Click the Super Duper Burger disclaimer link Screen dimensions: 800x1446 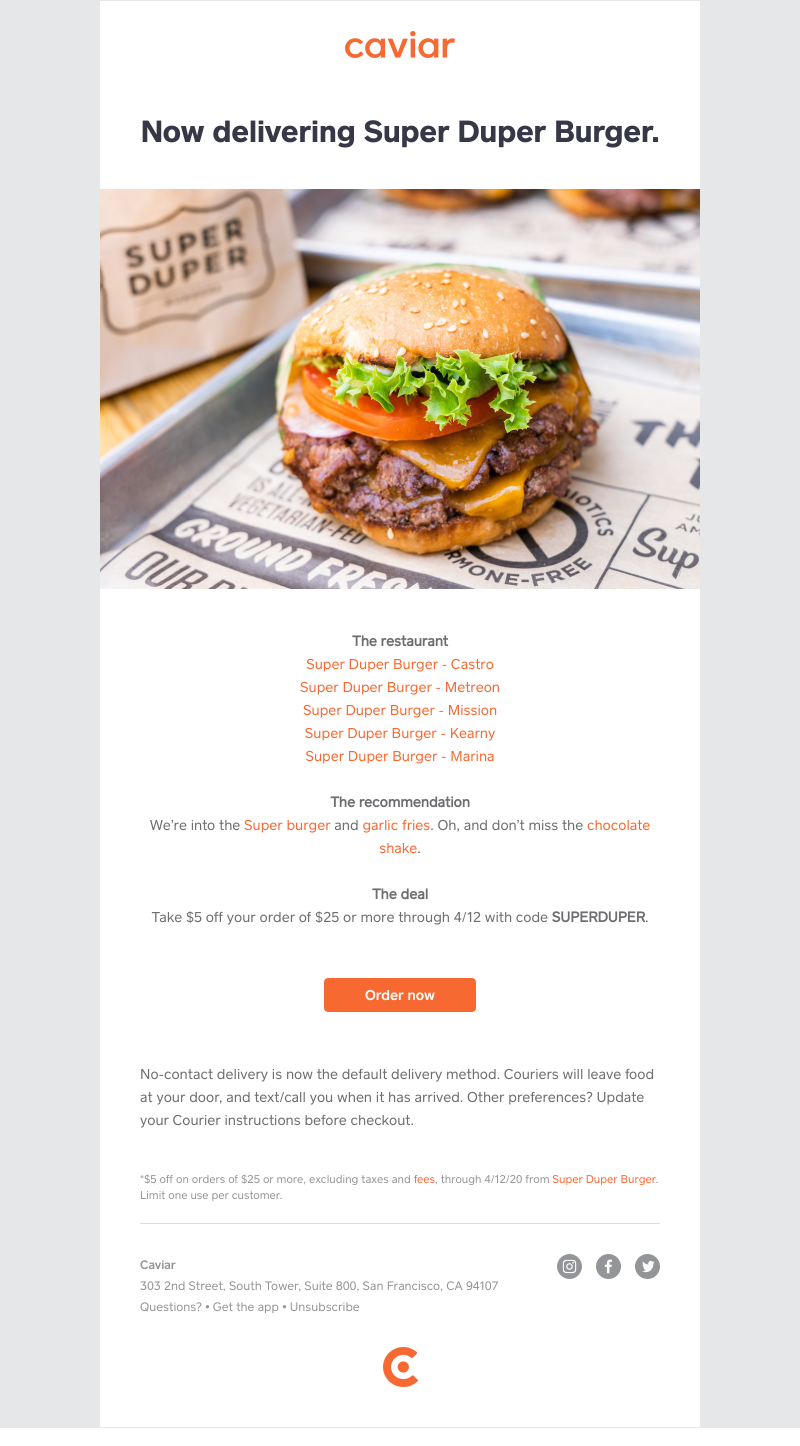click(605, 1179)
